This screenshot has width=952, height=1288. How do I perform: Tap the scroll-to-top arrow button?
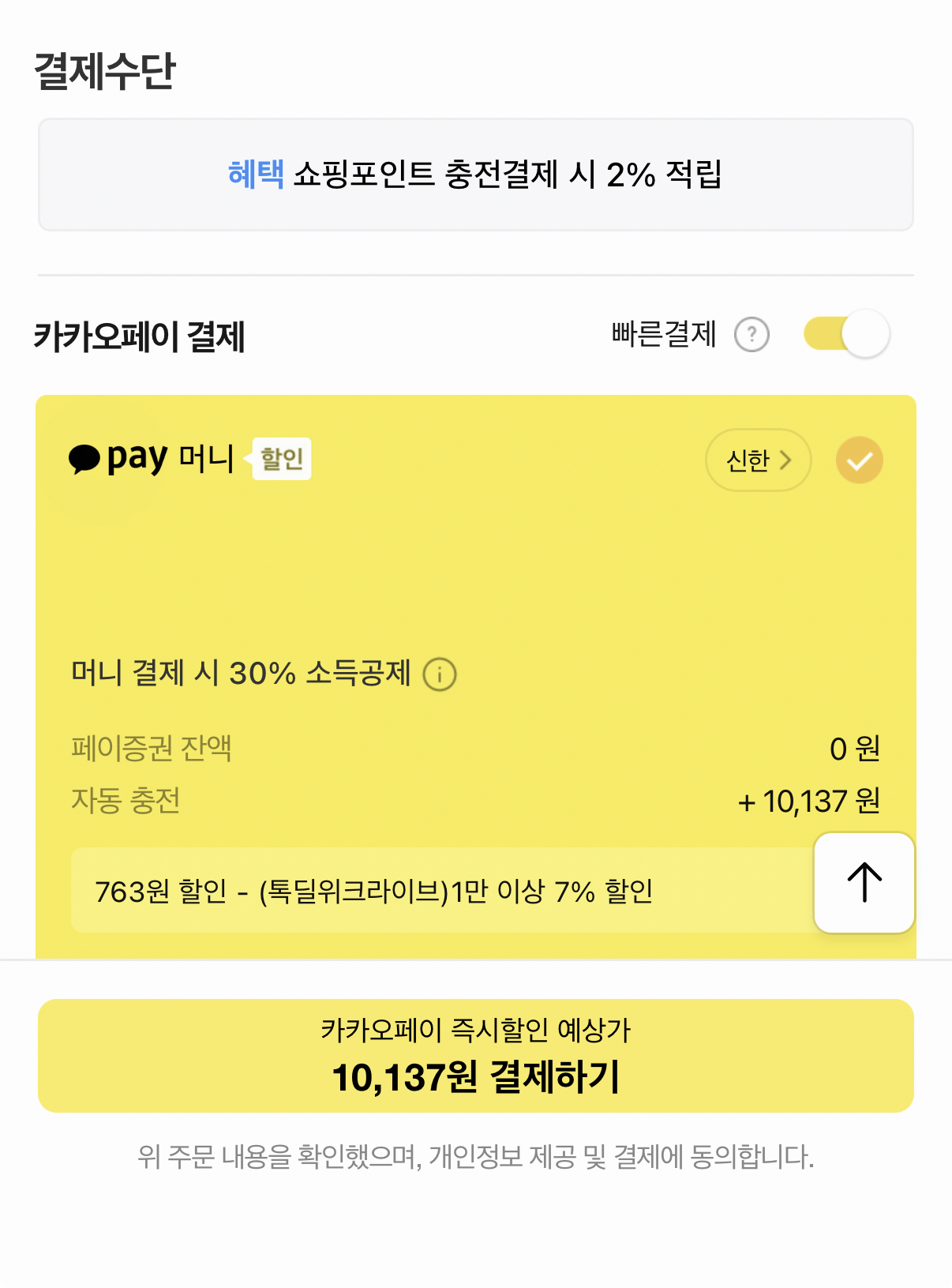[864, 882]
